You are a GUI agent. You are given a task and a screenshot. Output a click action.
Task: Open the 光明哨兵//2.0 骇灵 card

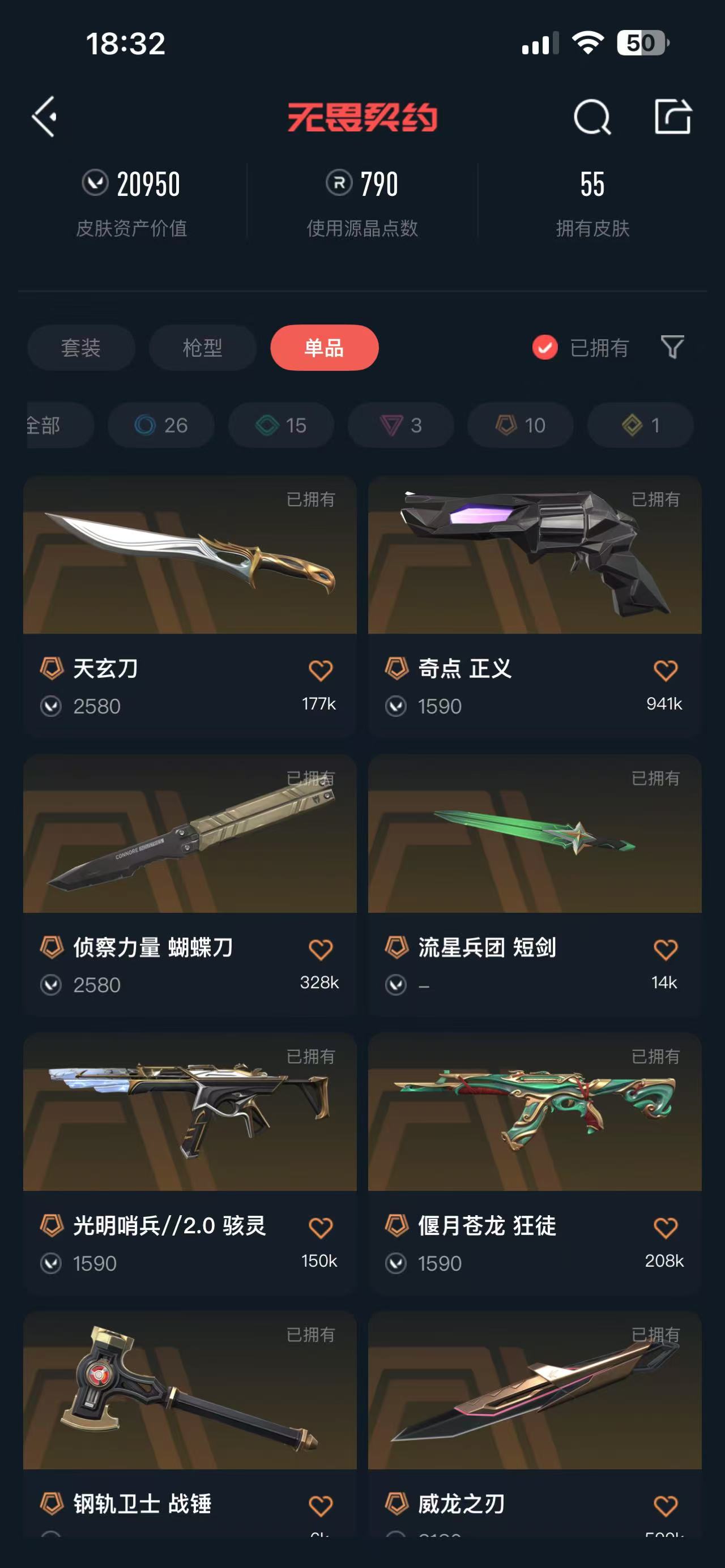coord(190,1163)
